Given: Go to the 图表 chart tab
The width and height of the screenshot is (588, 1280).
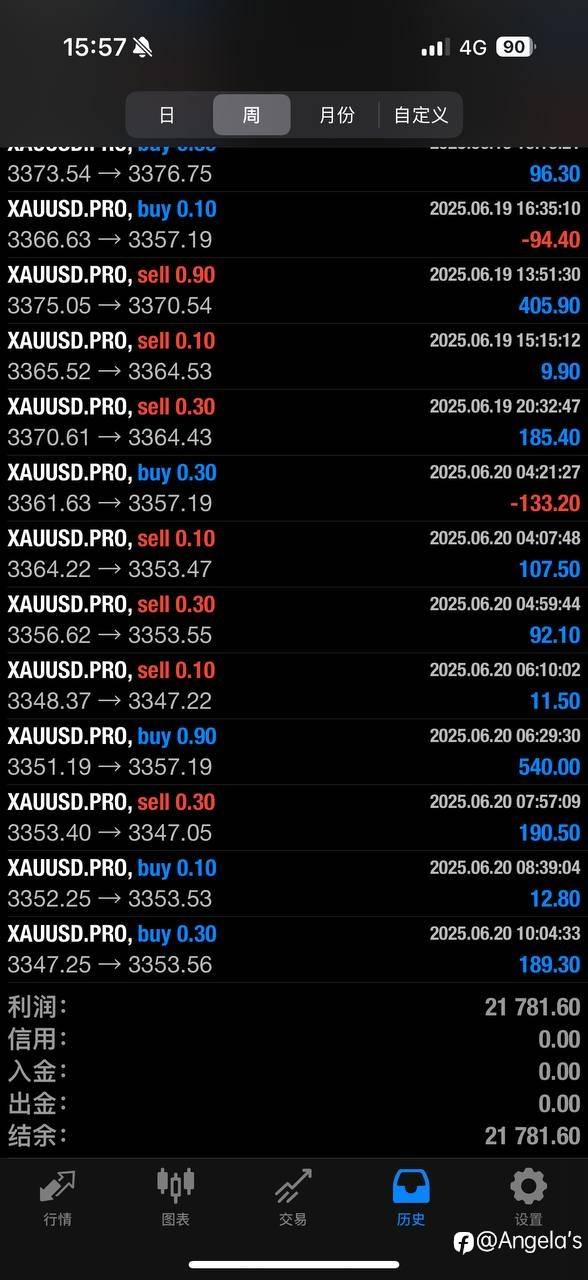Looking at the screenshot, I should click(x=176, y=1197).
